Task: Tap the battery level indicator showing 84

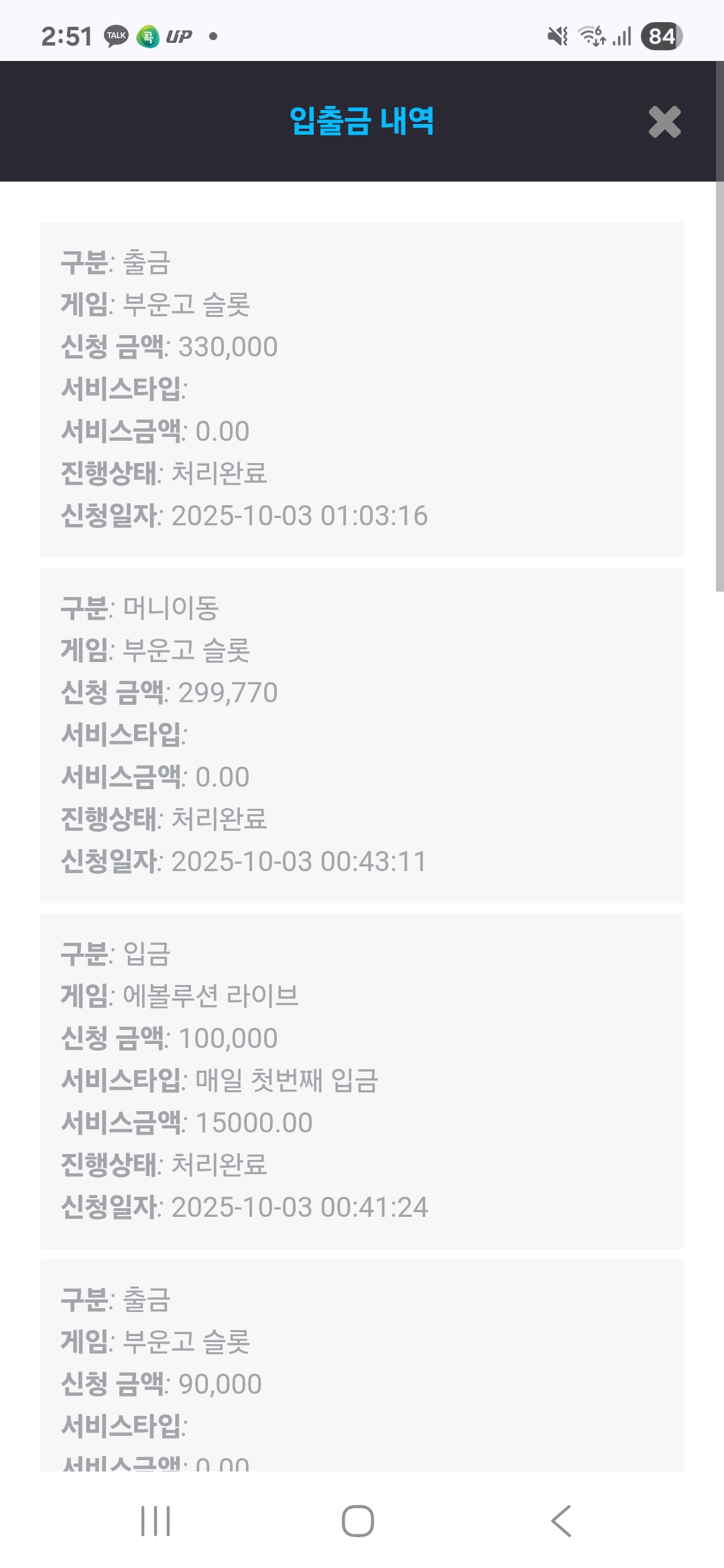Action: click(x=659, y=36)
